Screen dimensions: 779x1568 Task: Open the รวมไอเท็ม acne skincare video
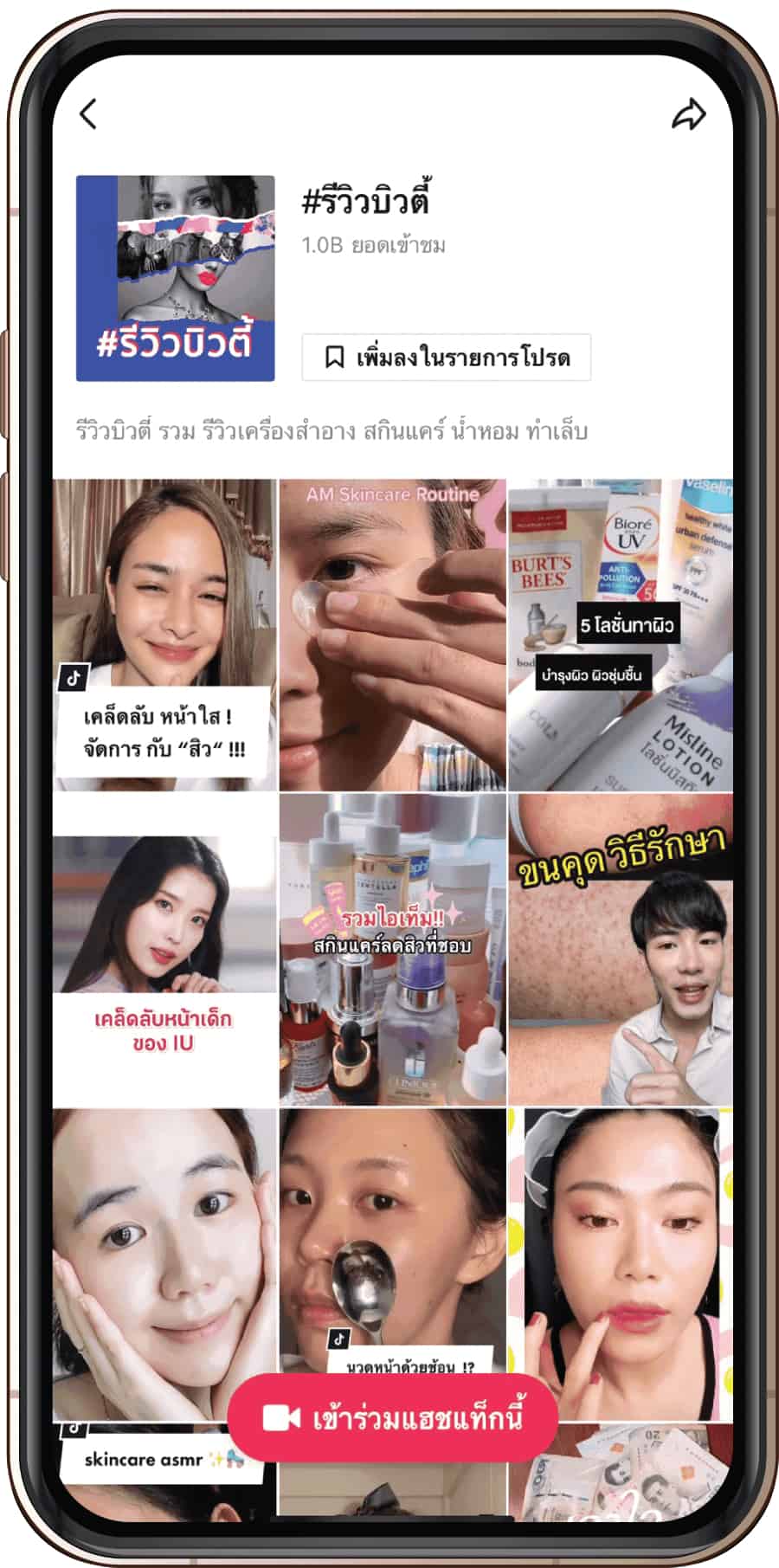392,950
